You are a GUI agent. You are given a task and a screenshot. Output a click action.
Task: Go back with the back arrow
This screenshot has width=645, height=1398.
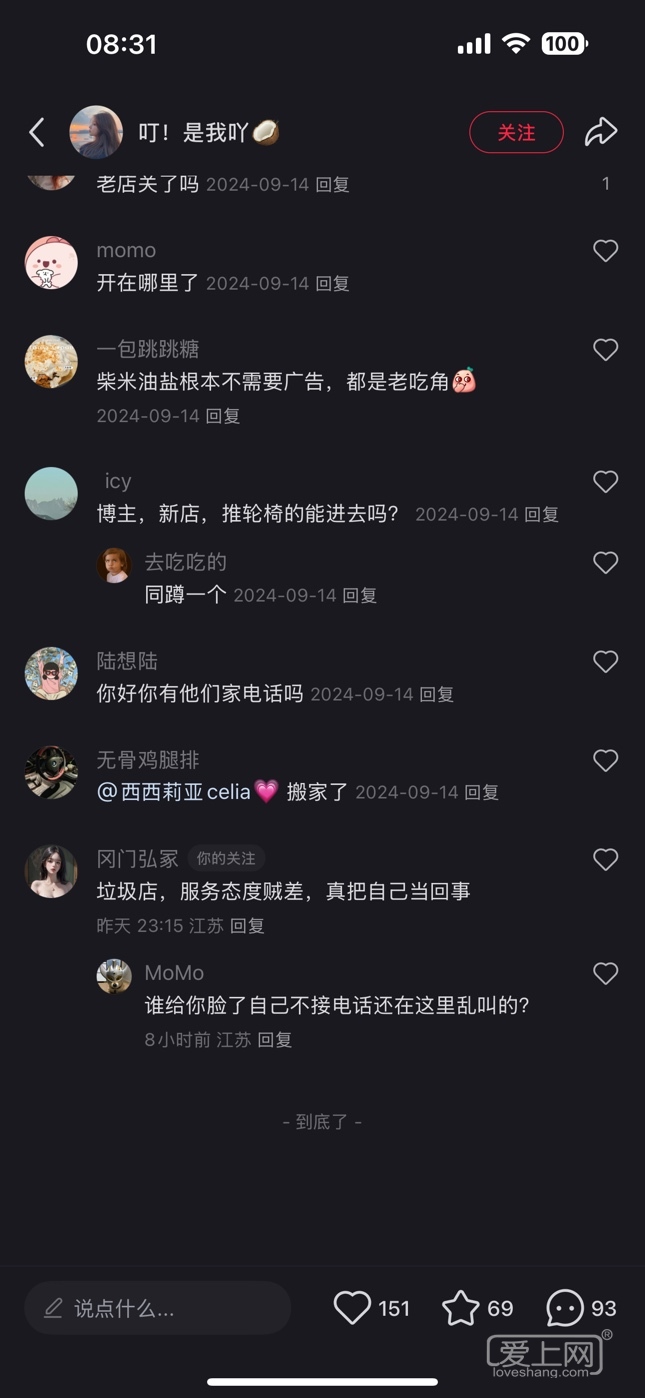[37, 132]
